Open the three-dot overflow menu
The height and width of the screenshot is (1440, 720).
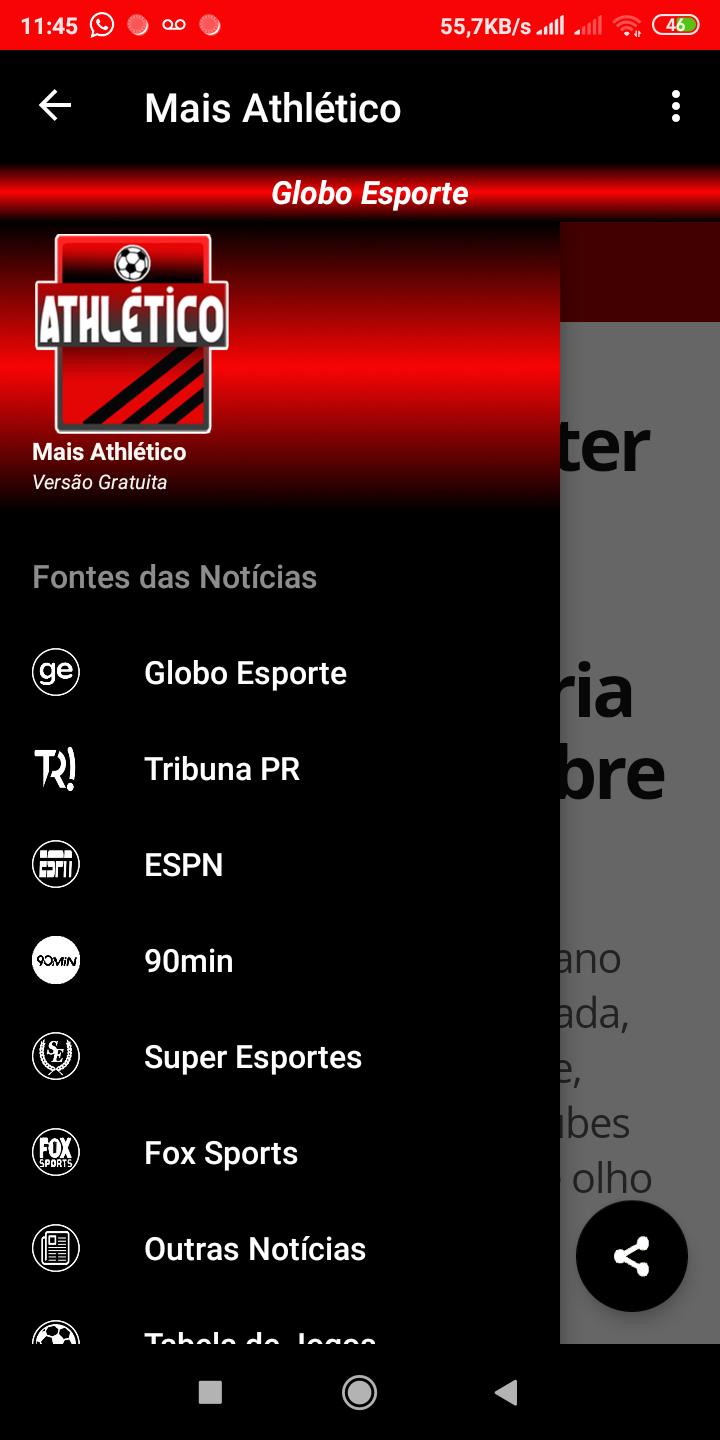click(676, 106)
